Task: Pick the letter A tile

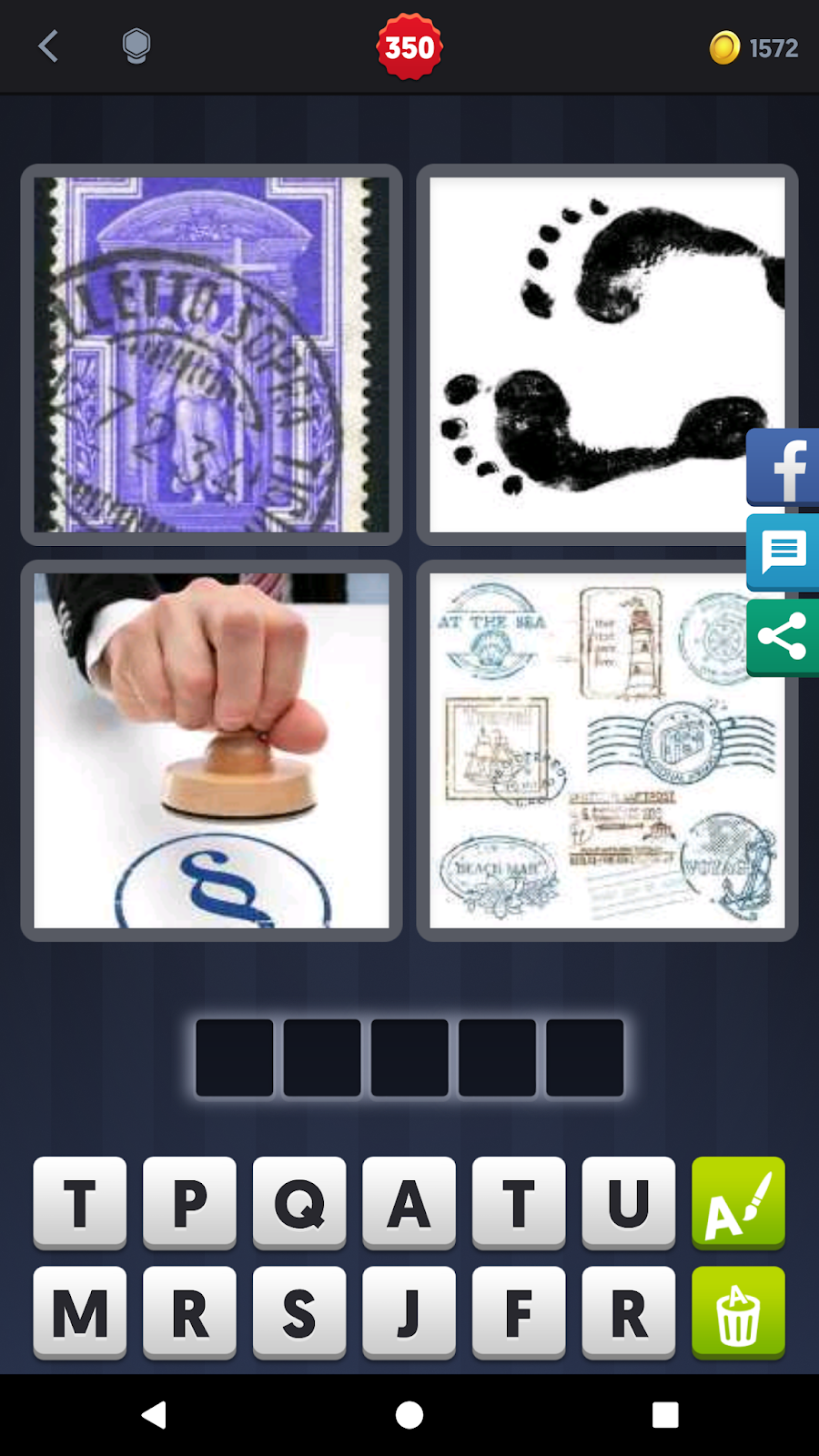Action: pyautogui.click(x=409, y=1202)
